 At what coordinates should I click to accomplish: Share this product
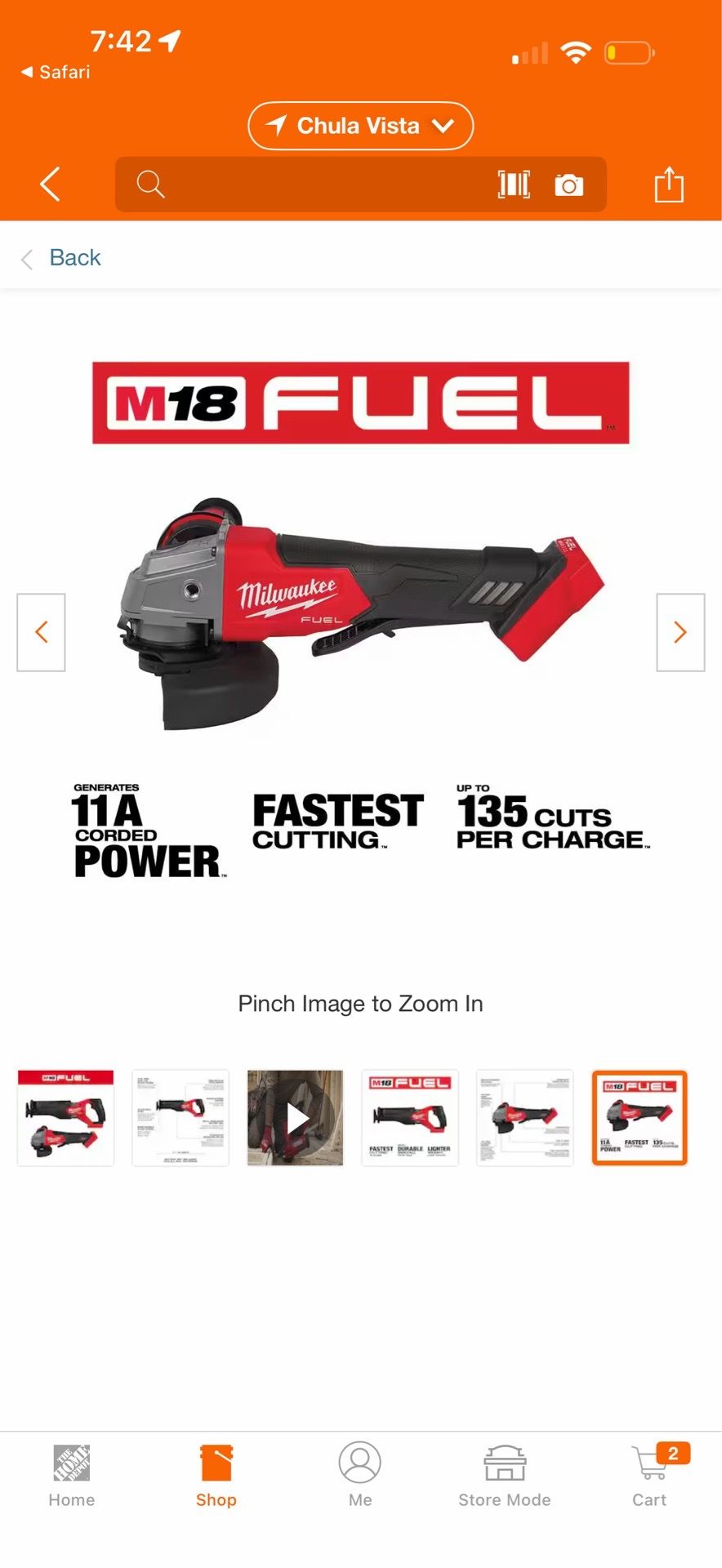click(x=669, y=184)
